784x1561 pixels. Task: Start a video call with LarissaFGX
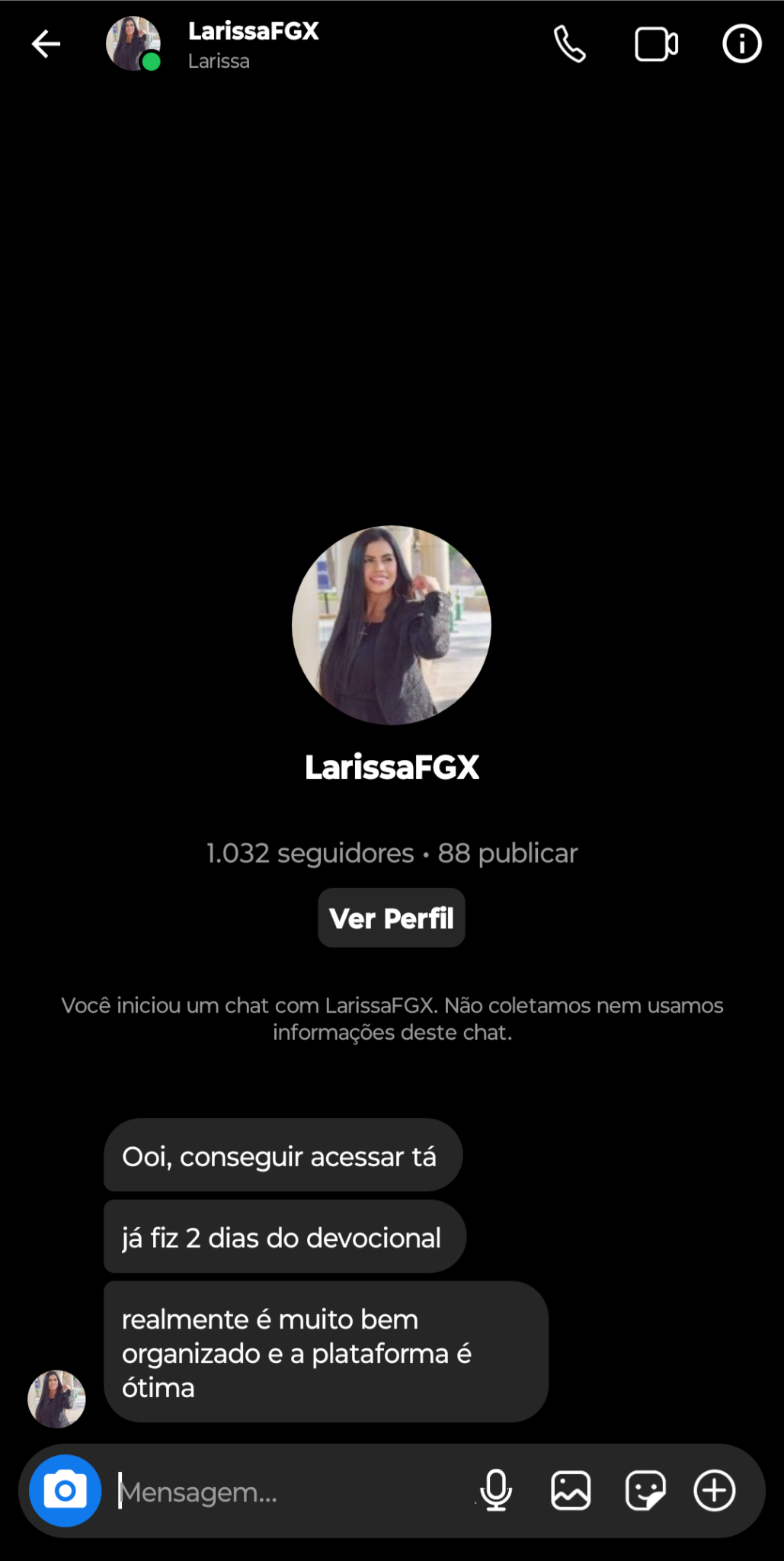pyautogui.click(x=656, y=43)
